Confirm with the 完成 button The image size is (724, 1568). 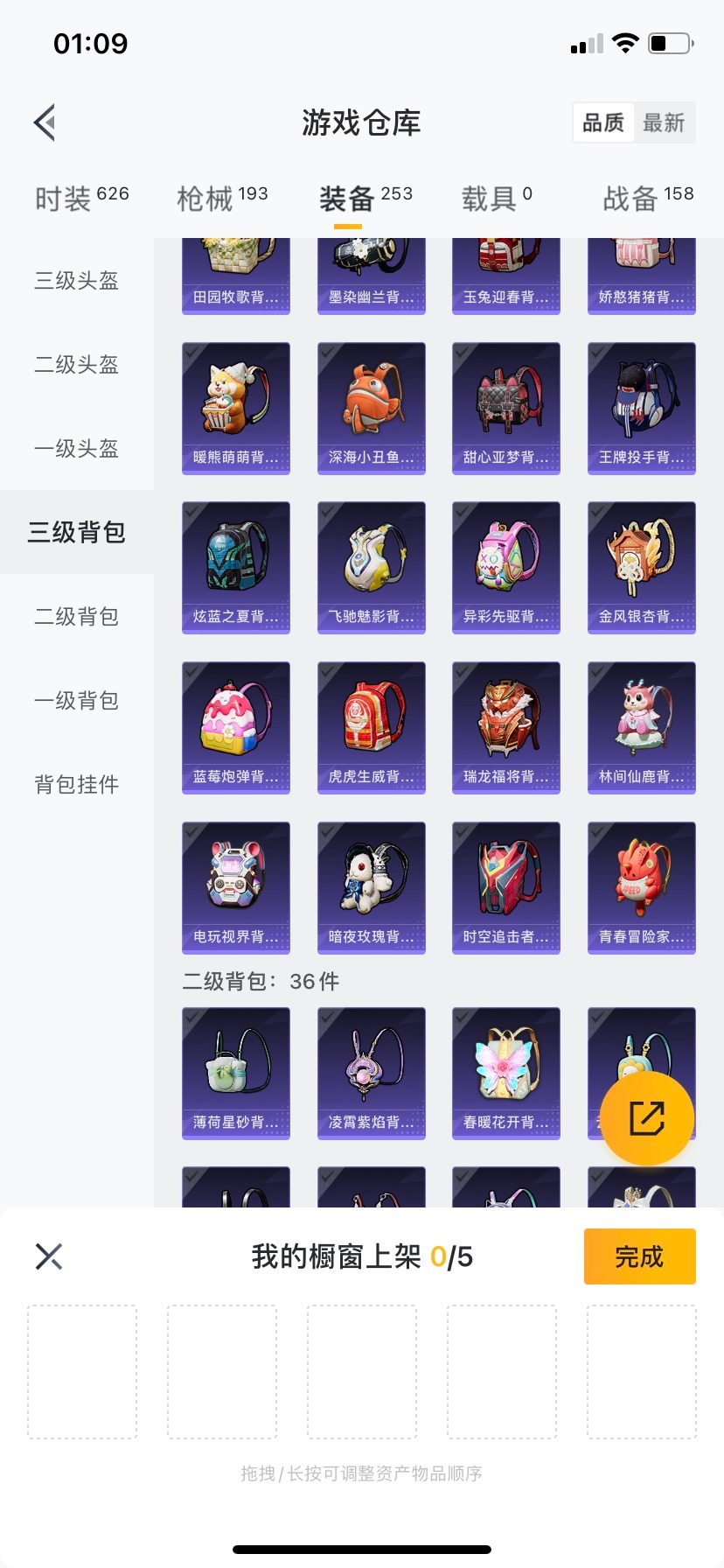pos(639,1256)
